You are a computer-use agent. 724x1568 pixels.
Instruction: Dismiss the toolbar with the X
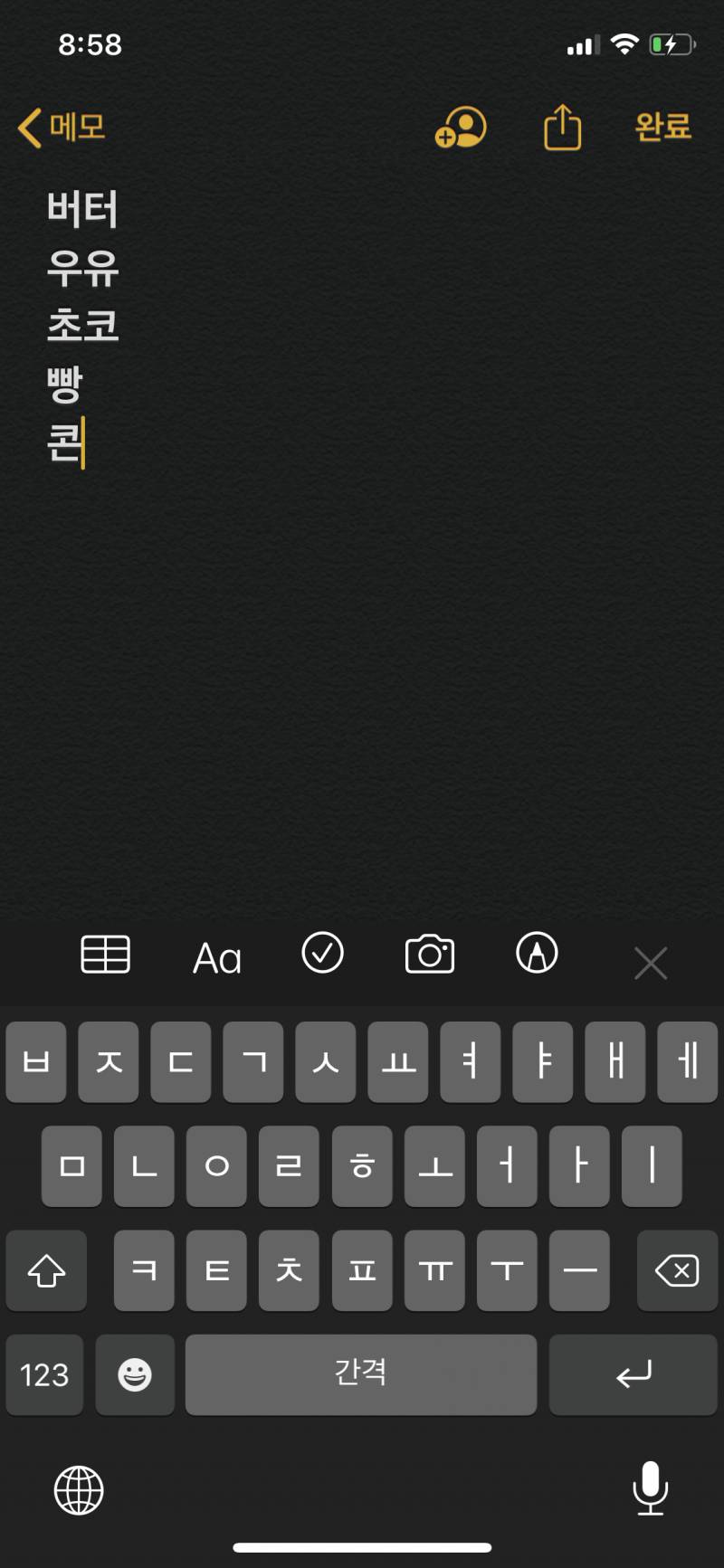pos(651,963)
